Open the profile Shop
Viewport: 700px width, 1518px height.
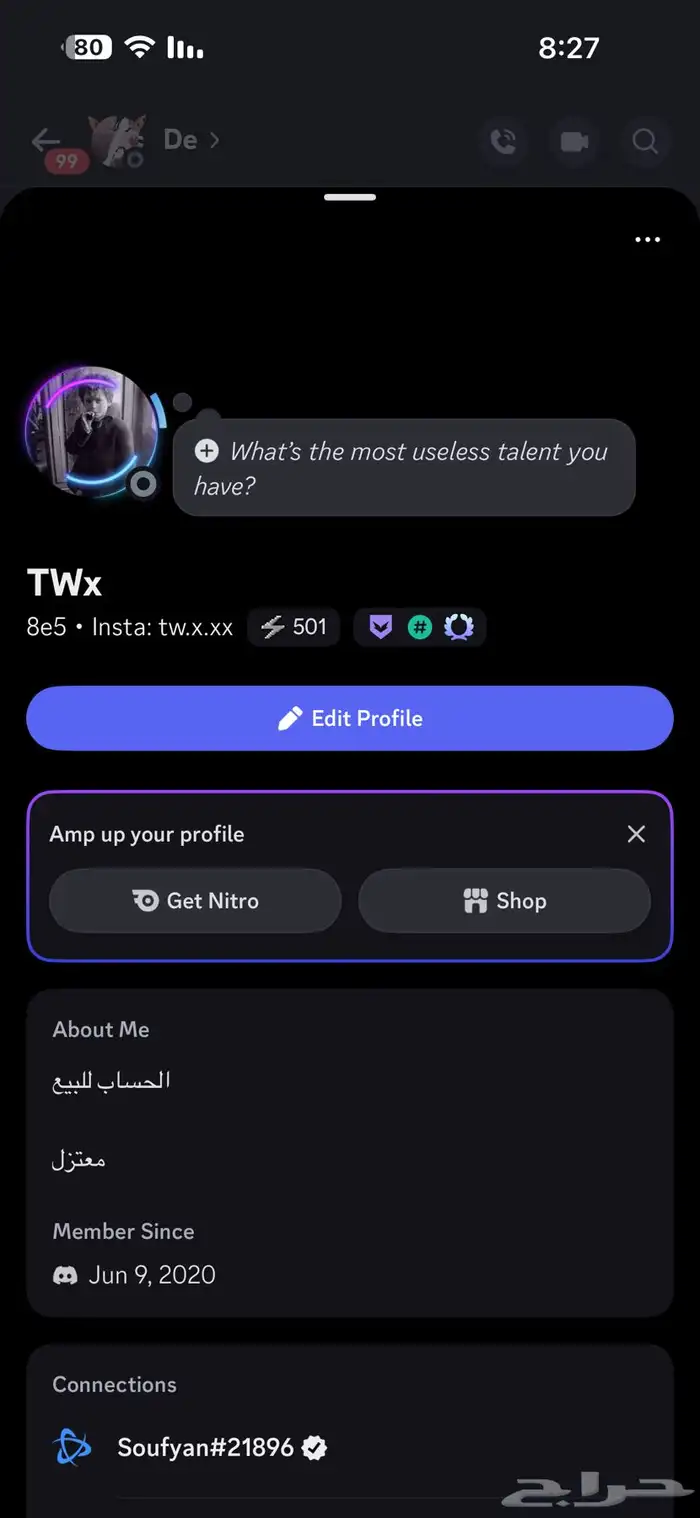point(504,900)
